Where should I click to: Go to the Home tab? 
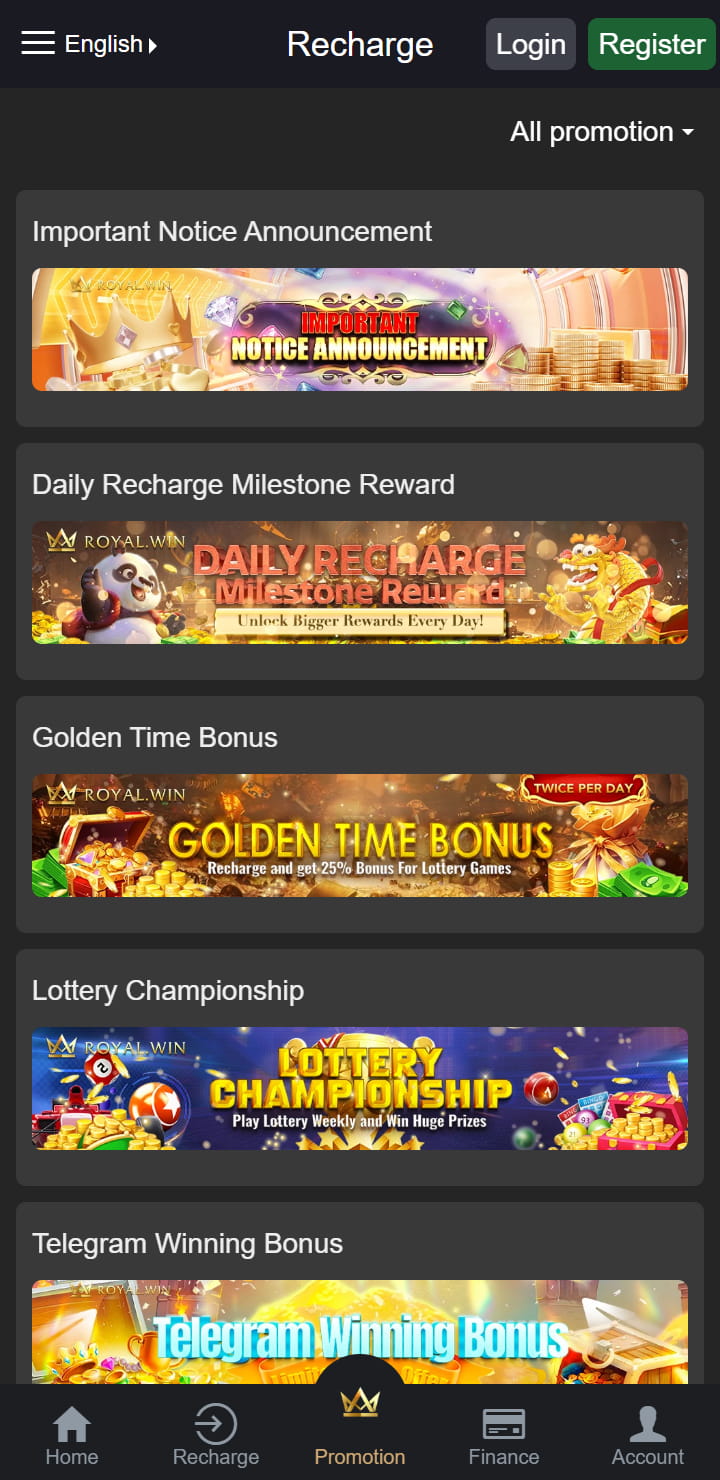tap(72, 1435)
